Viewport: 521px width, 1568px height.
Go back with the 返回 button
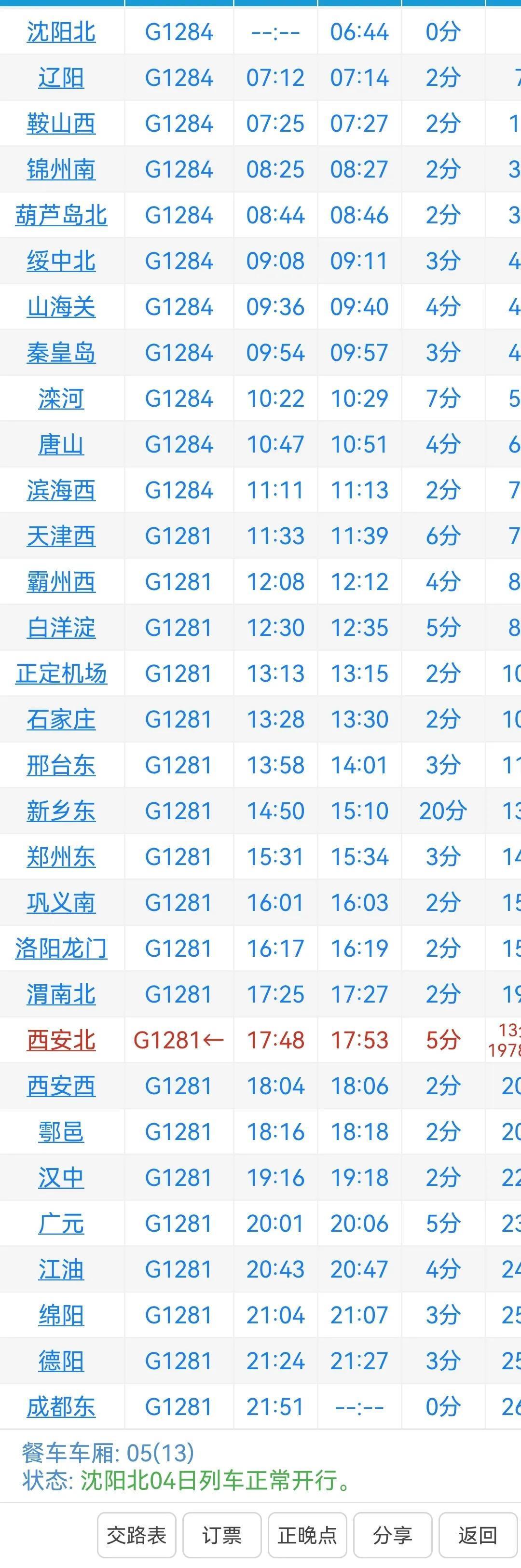(478, 1535)
